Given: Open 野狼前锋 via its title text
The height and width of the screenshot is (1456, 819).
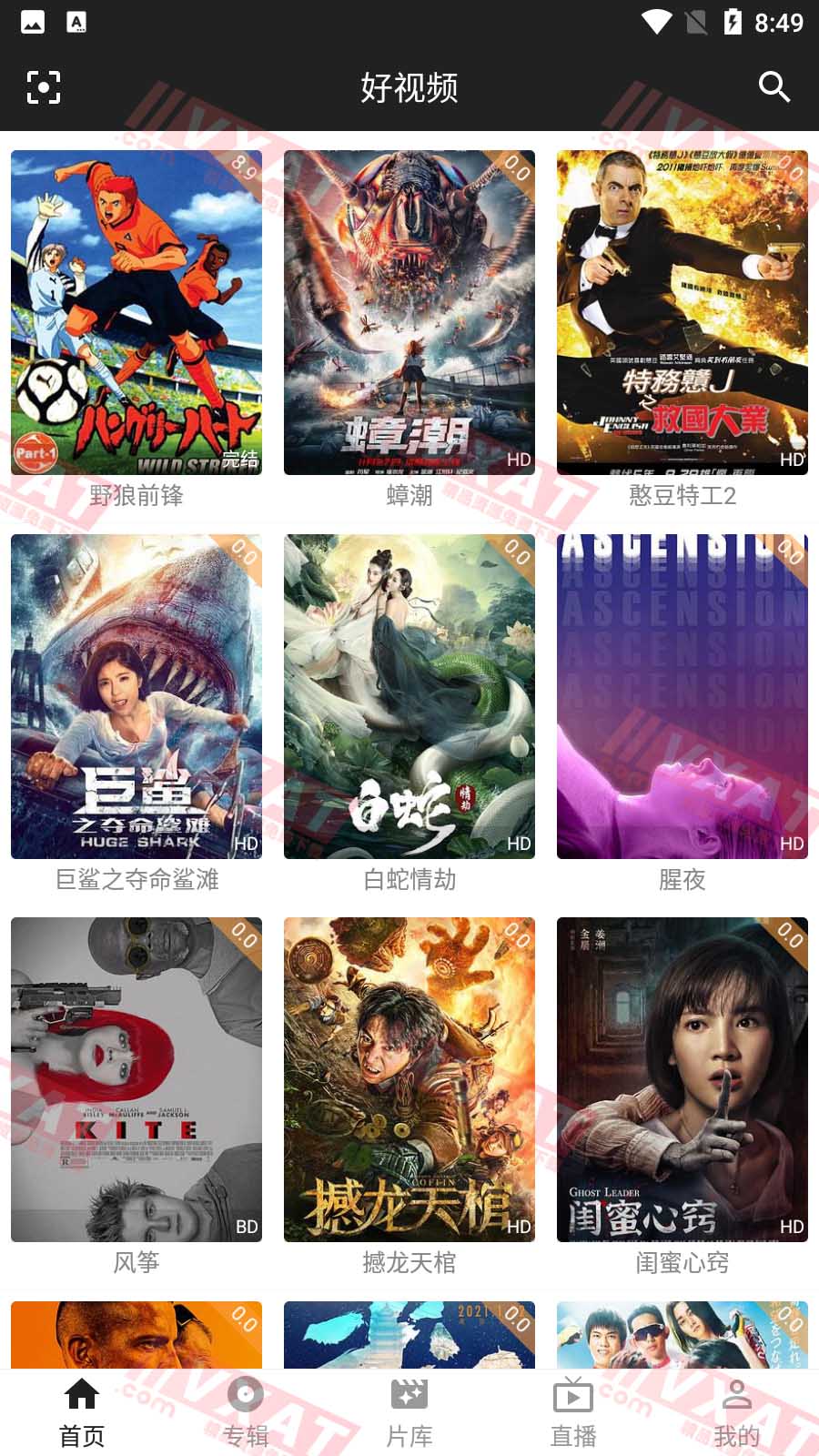Looking at the screenshot, I should (x=135, y=497).
